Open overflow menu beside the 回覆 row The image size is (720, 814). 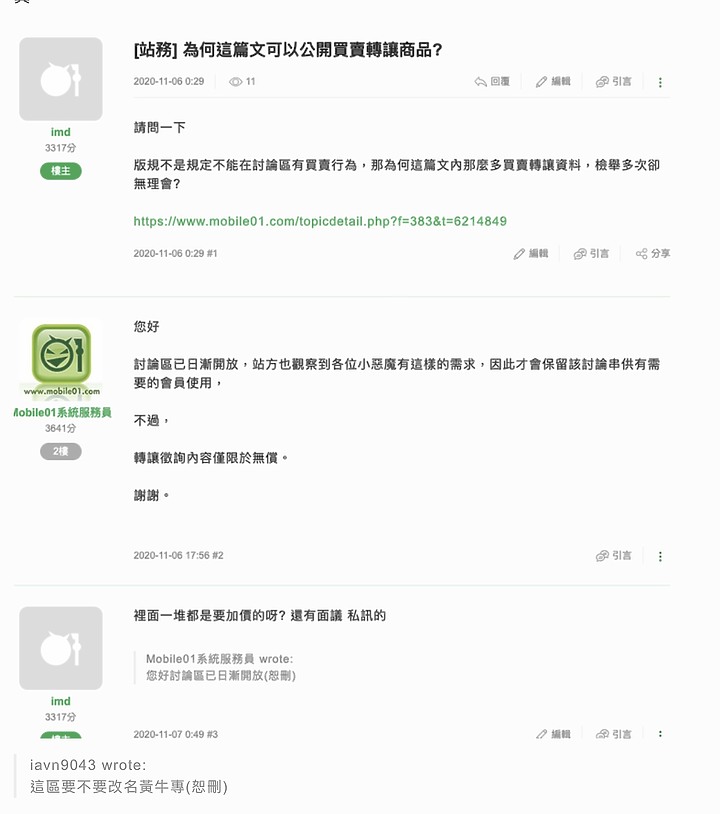tap(660, 82)
